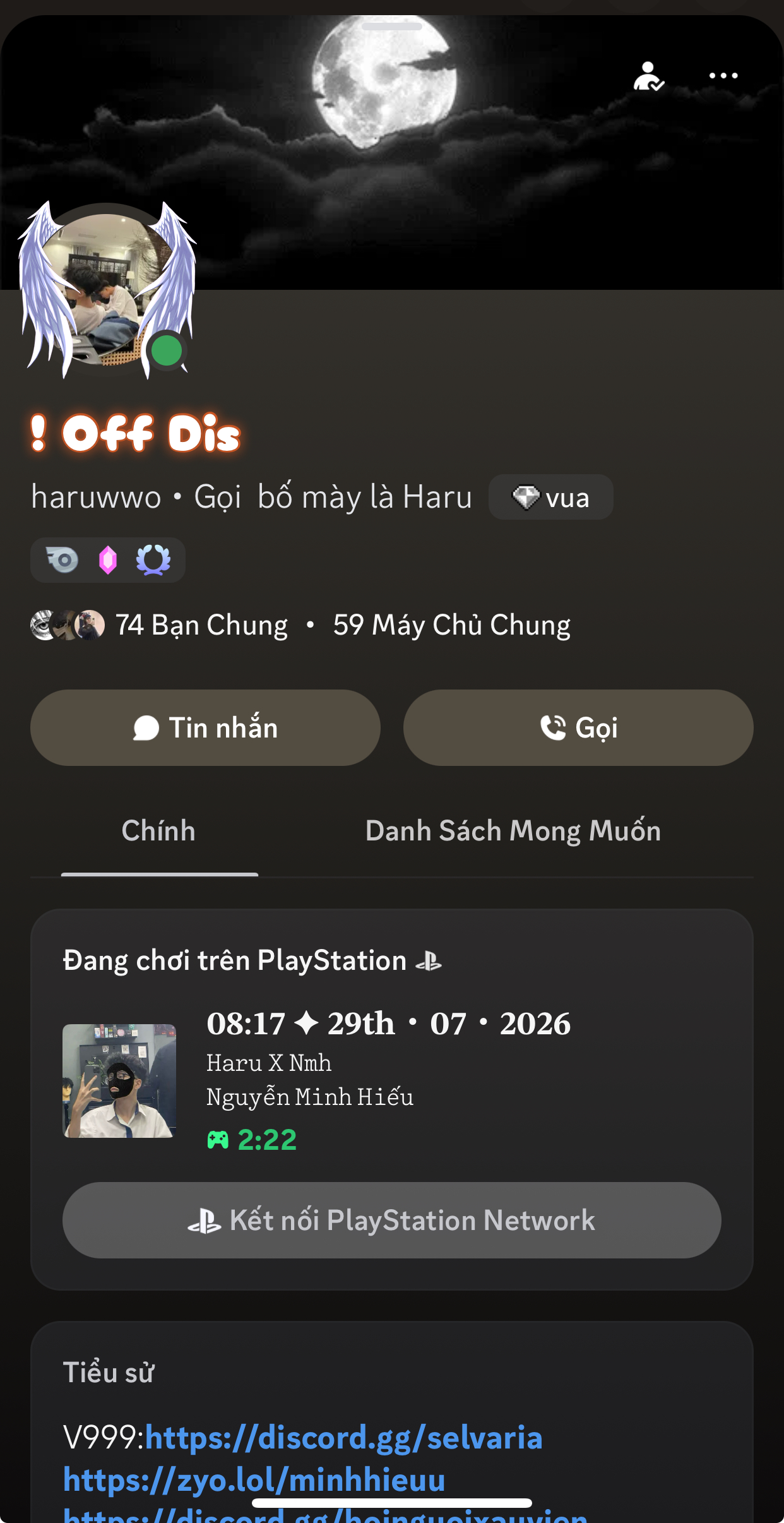The width and height of the screenshot is (784, 1523).
Task: Switch to the Chính tab
Action: 159,831
